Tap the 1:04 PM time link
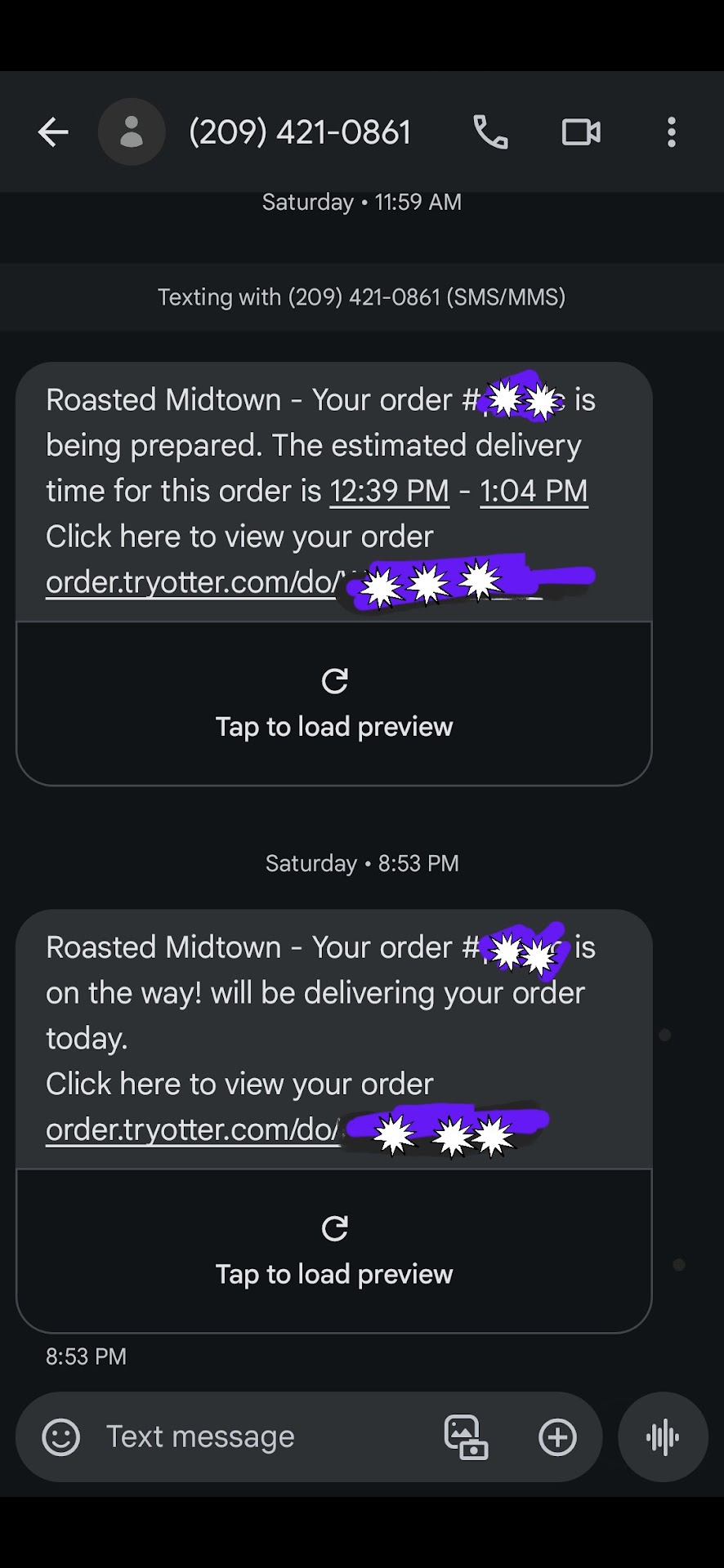 [x=534, y=492]
